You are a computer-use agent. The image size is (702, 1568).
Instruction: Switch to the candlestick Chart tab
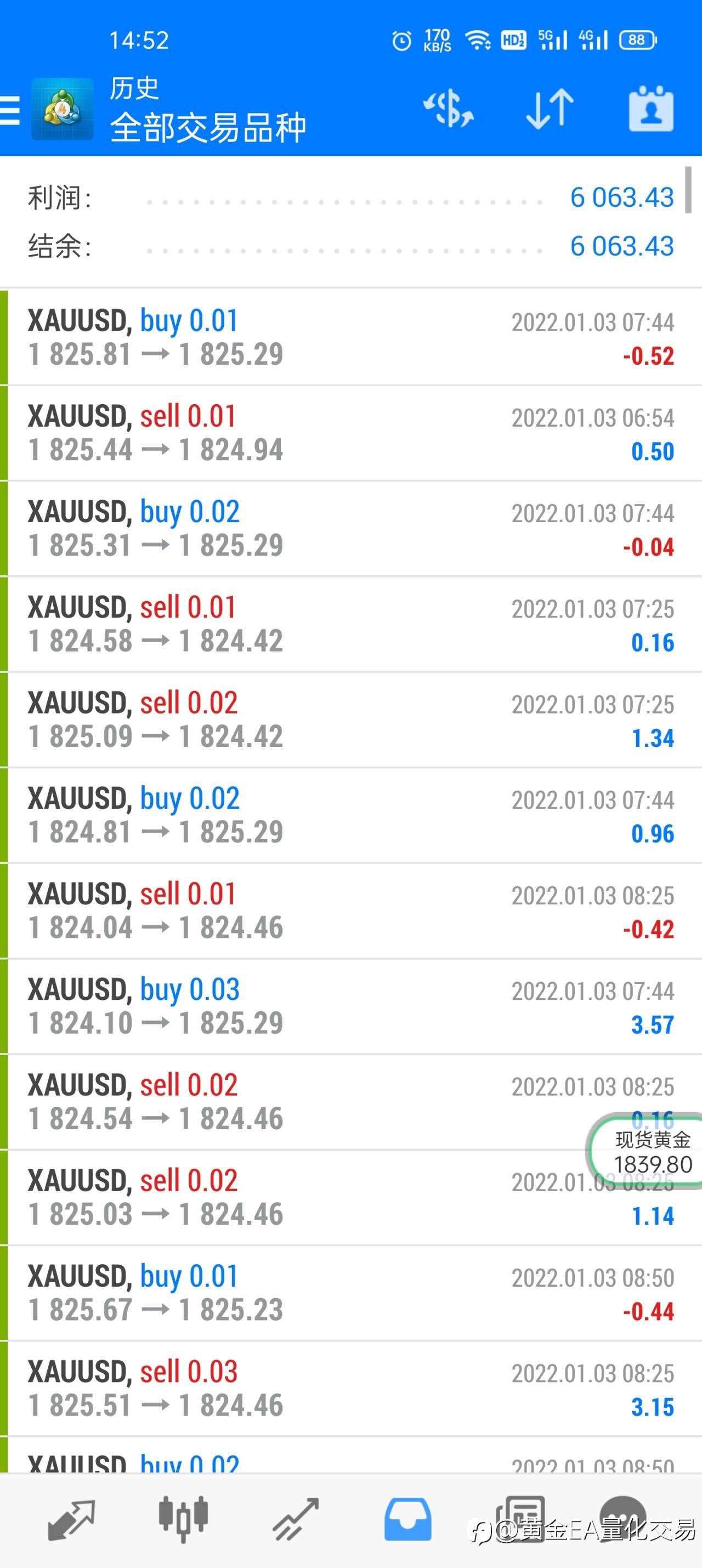[x=183, y=1520]
